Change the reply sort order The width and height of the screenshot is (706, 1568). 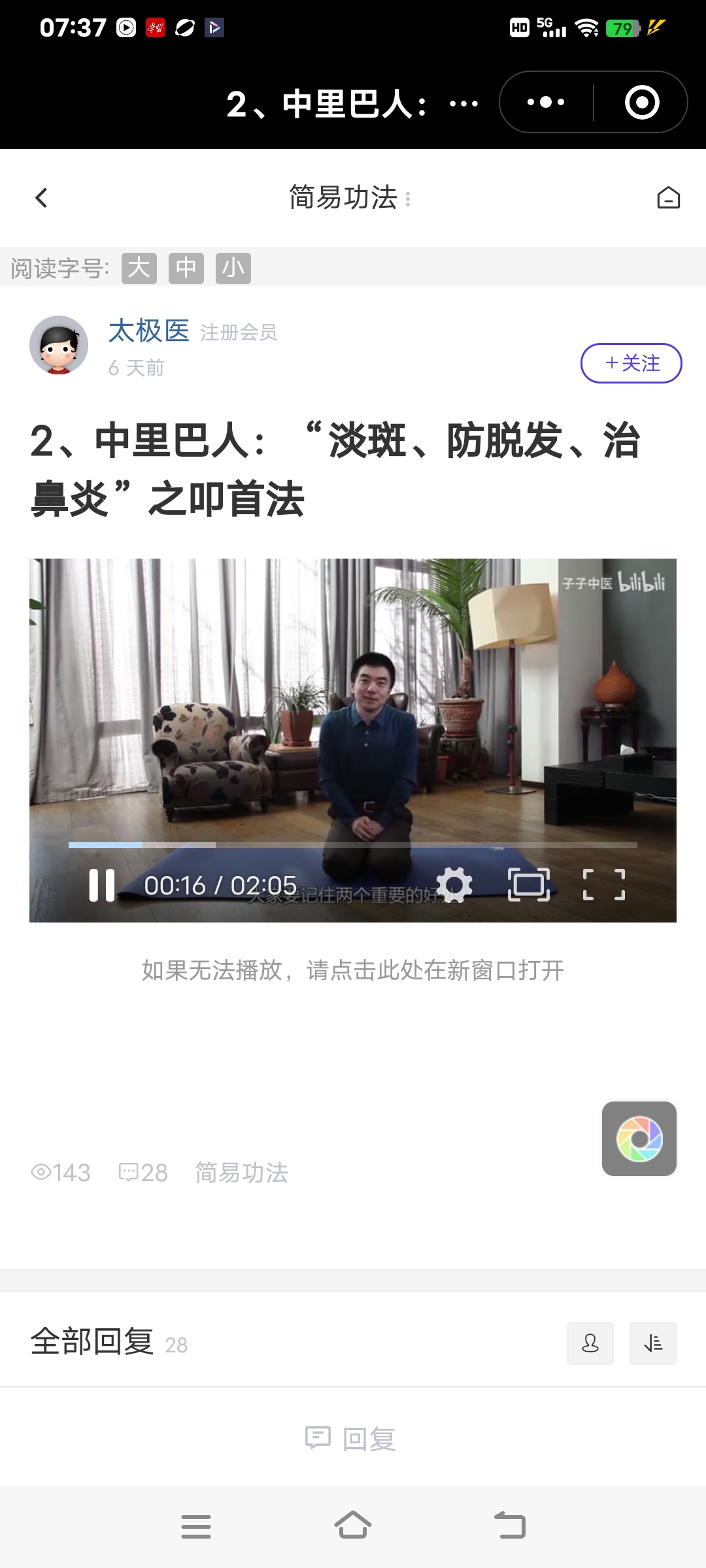[x=652, y=1343]
